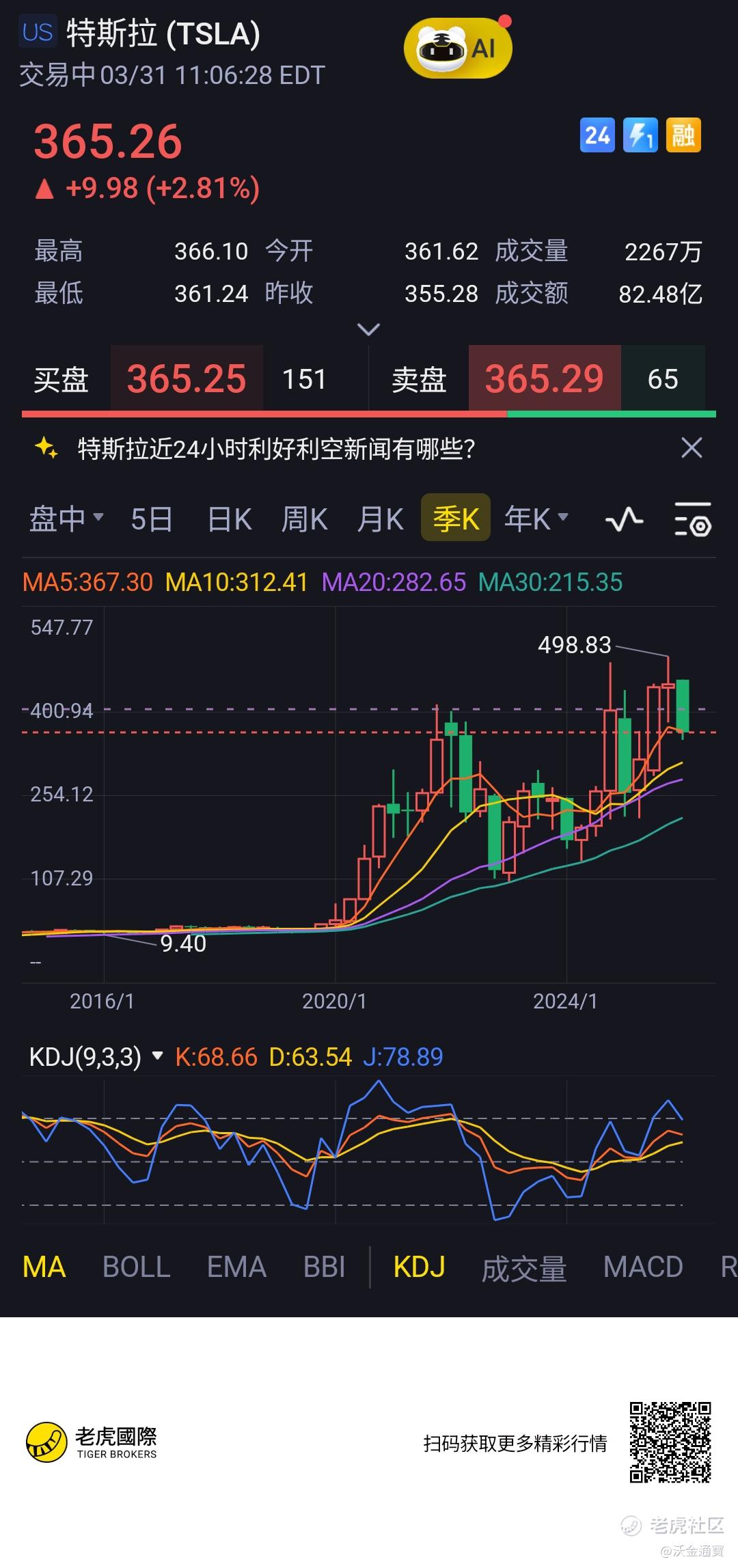Switch sub-chart to MACD
738x1568 pixels.
pyautogui.click(x=643, y=1267)
